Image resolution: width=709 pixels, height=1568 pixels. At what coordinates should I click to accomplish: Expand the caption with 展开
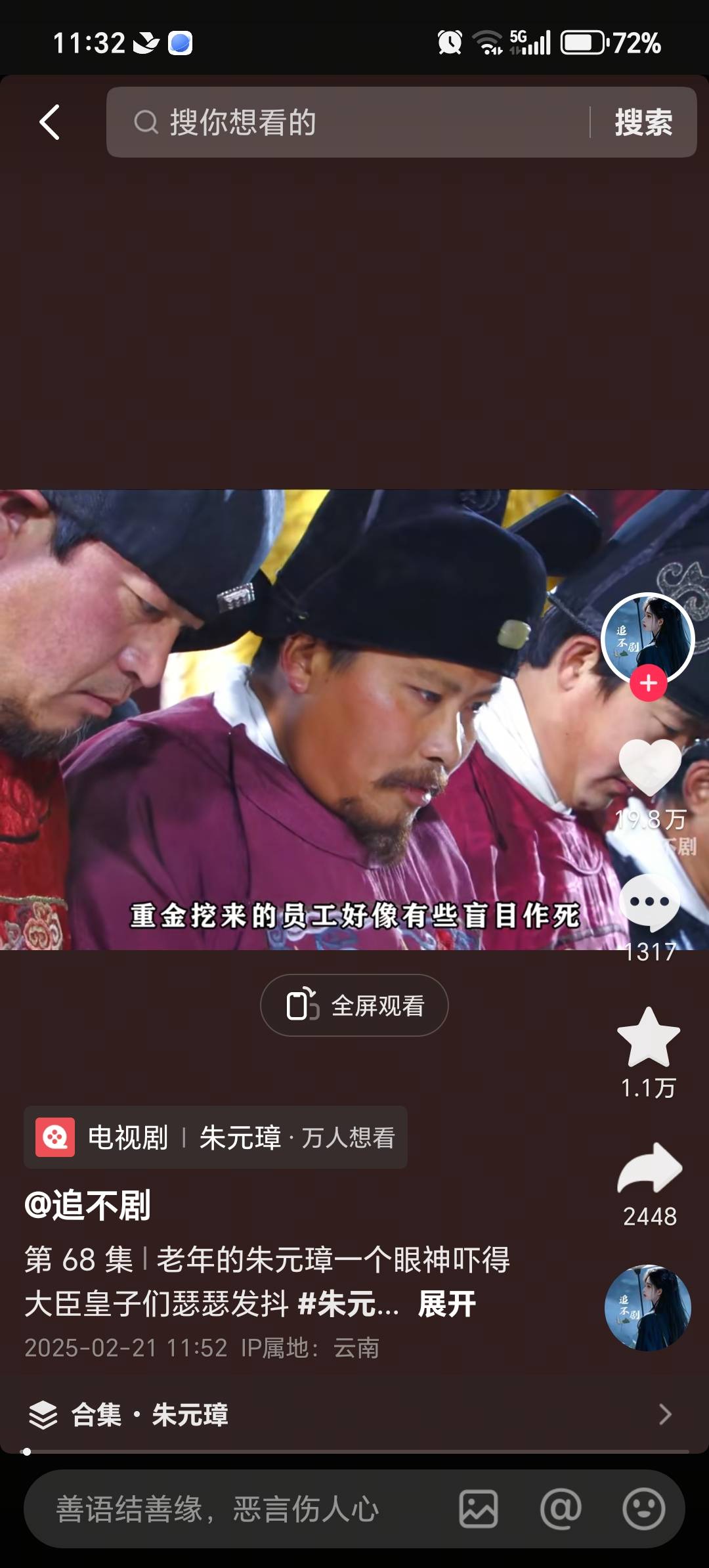pos(446,1303)
